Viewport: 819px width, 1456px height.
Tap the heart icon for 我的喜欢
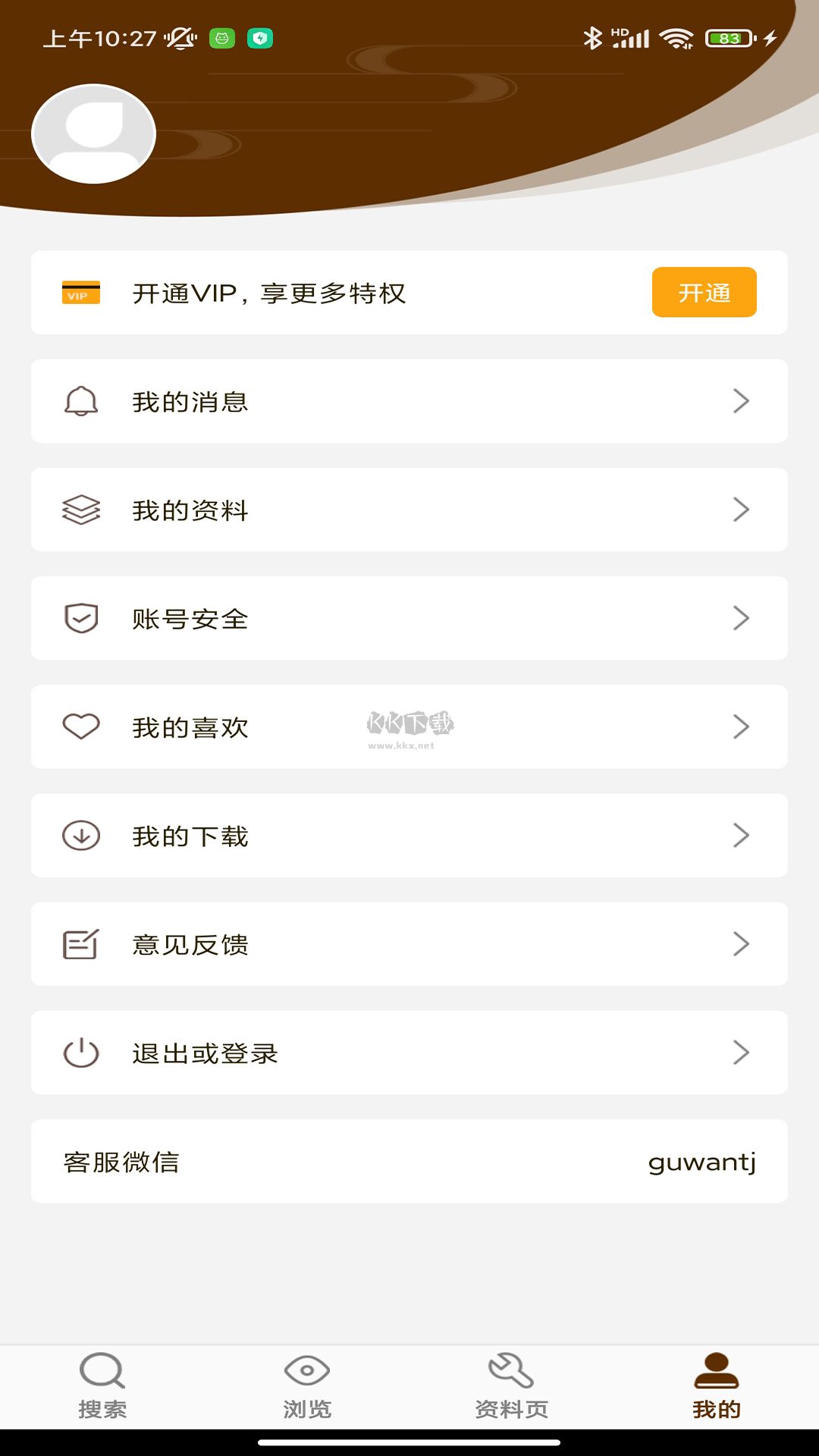click(80, 726)
